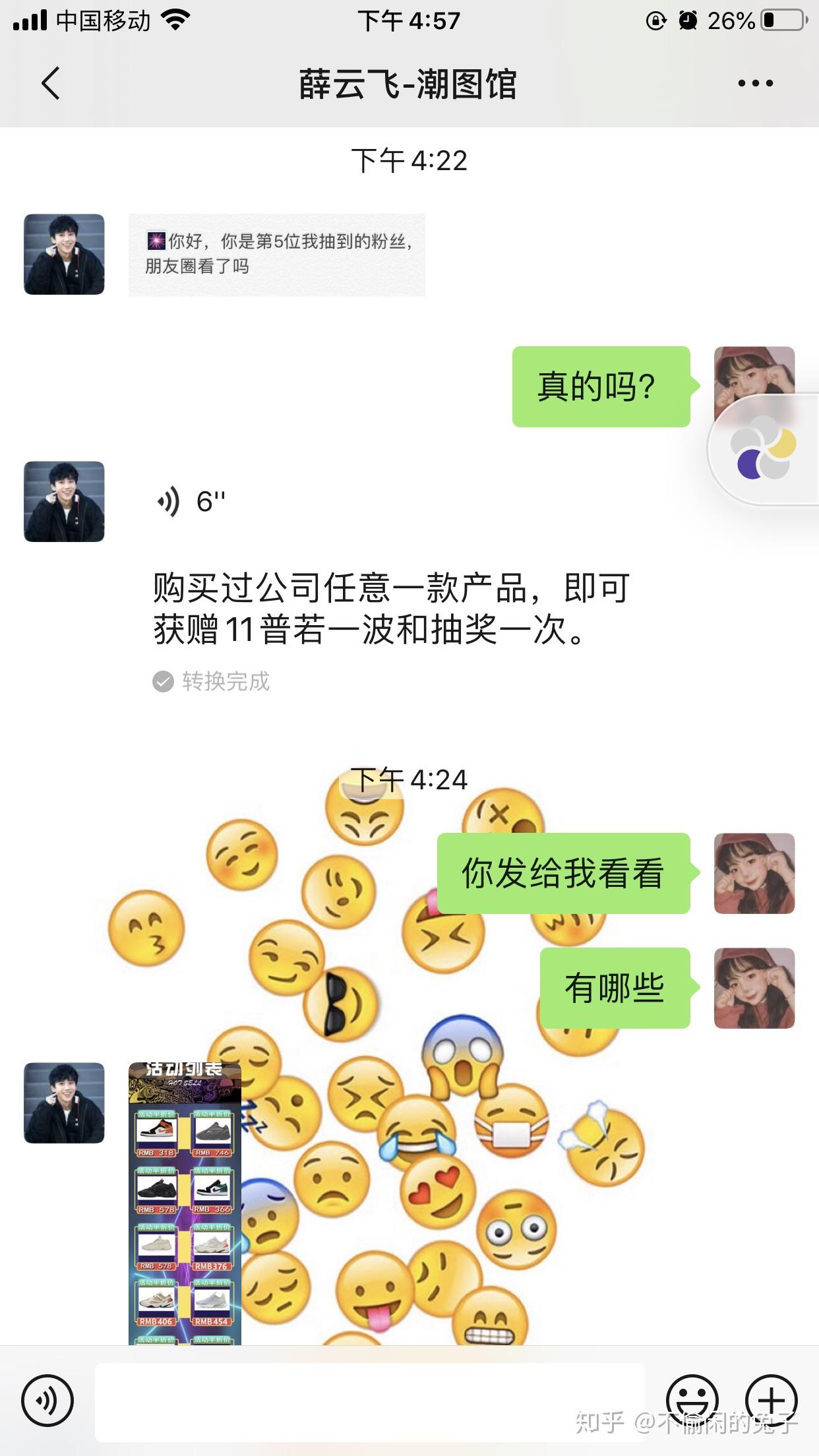View the sender's profile avatar beside greeting message
Viewport: 819px width, 1456px height.
(x=64, y=254)
